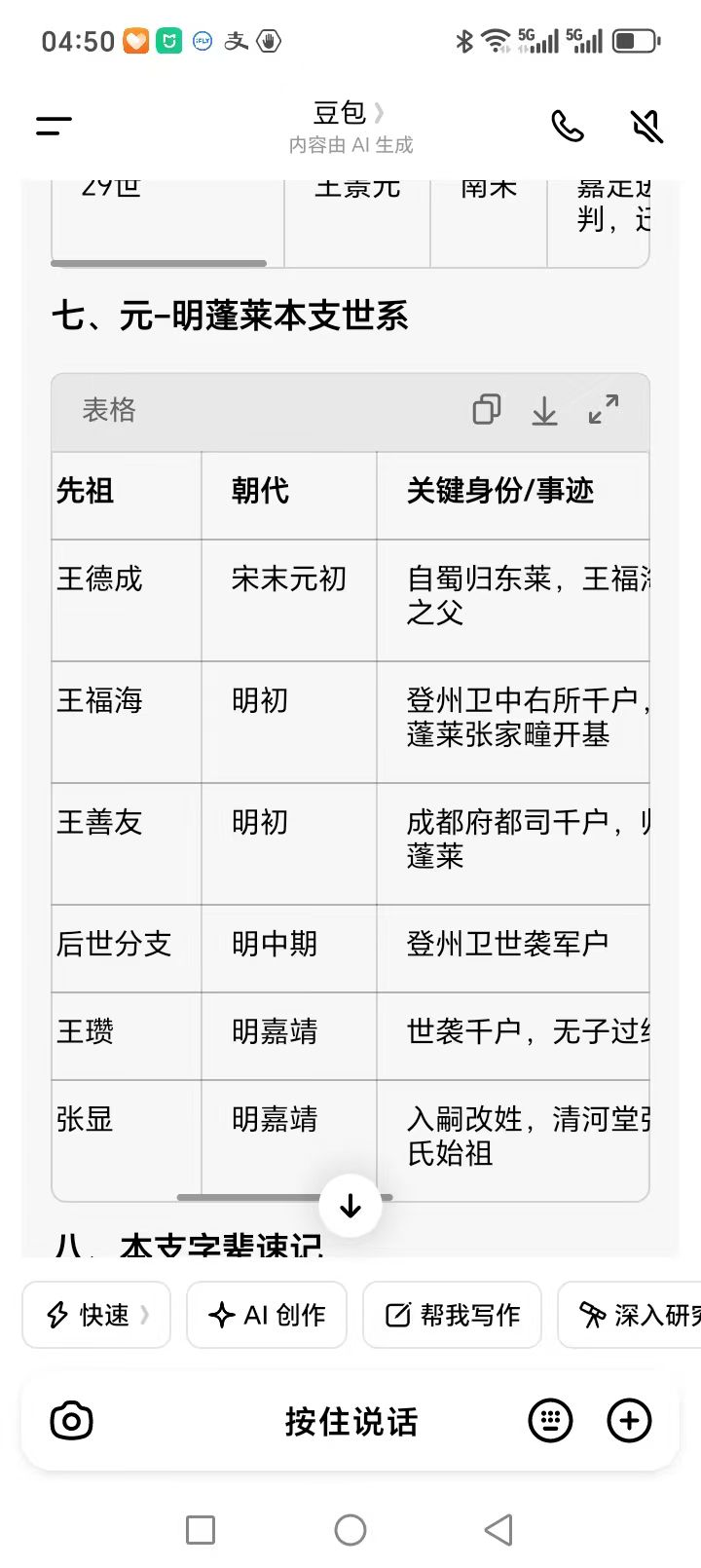Switch to keyboard input
This screenshot has height=1568, width=701.
pyautogui.click(x=550, y=1421)
